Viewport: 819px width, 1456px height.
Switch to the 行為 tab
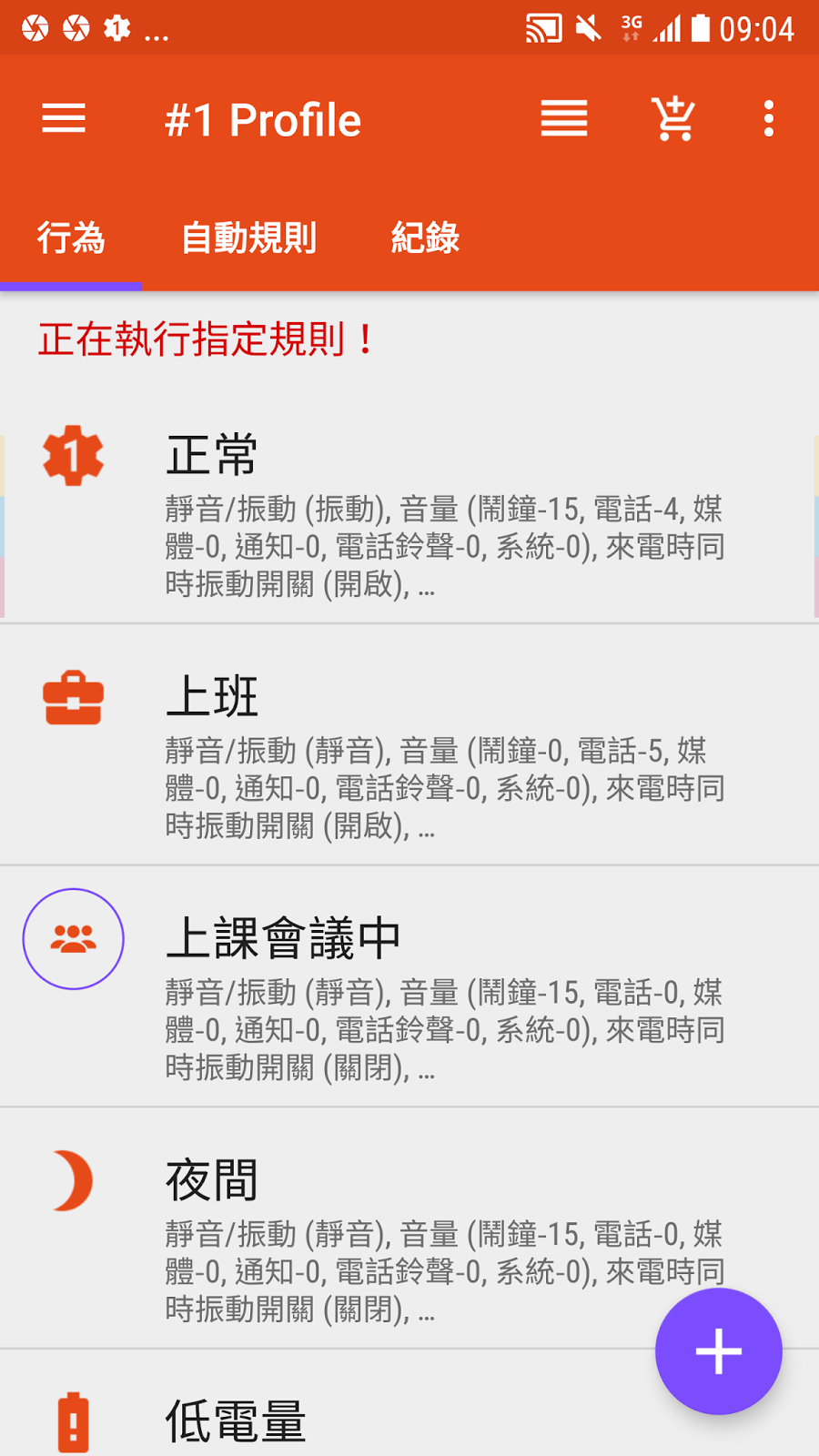click(x=71, y=238)
